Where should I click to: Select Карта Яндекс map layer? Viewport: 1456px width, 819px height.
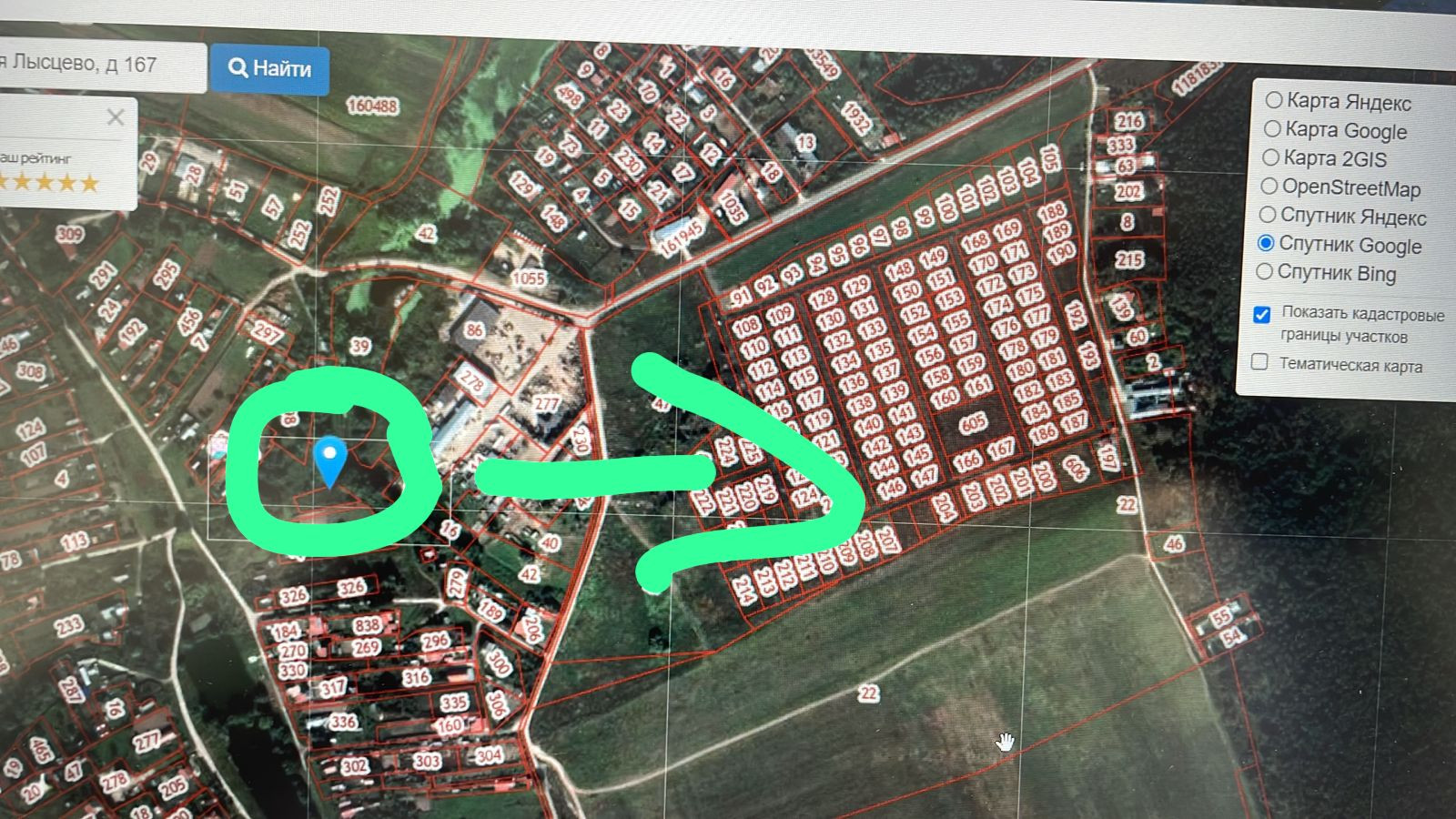[1274, 99]
